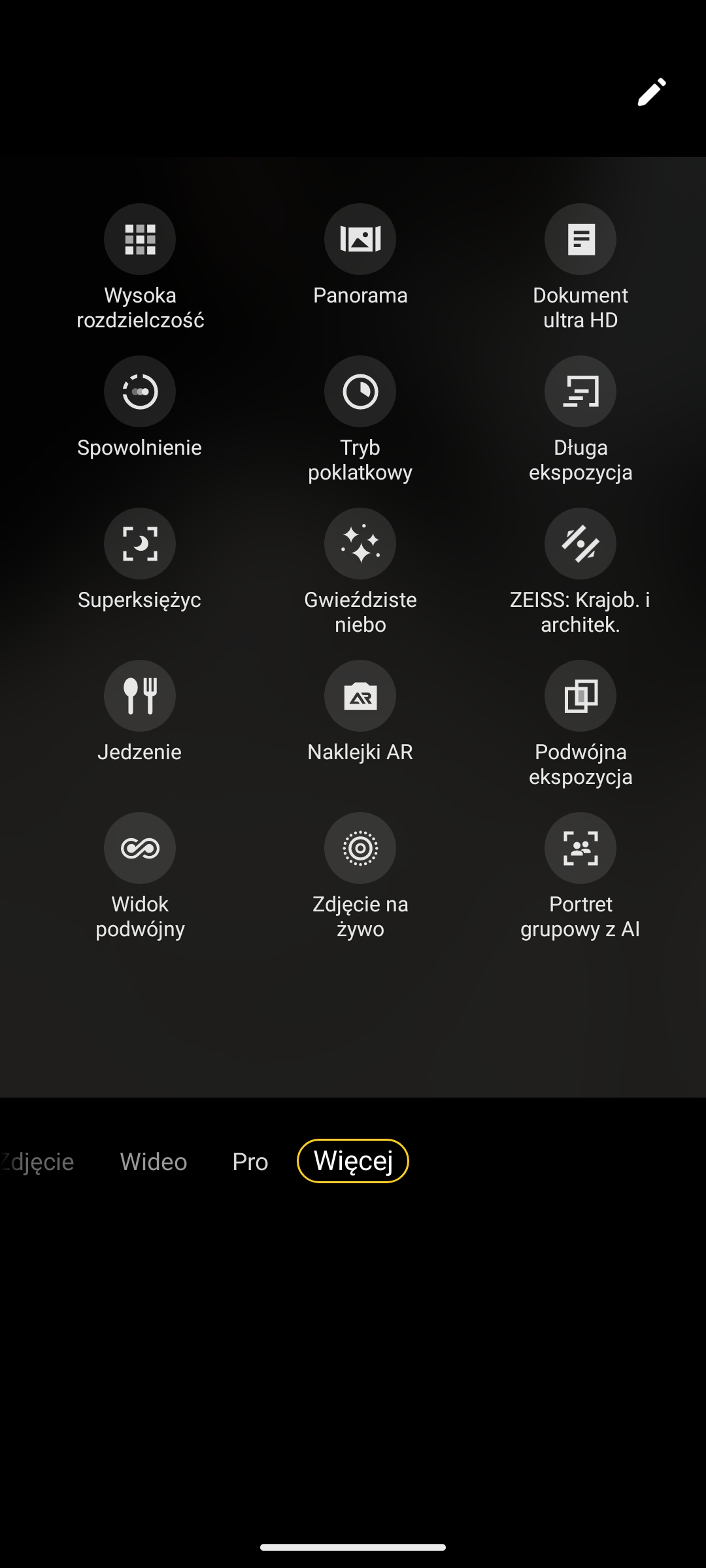The height and width of the screenshot is (1568, 706).
Task: Tap the home indicator bar at bottom
Action: 352,1548
